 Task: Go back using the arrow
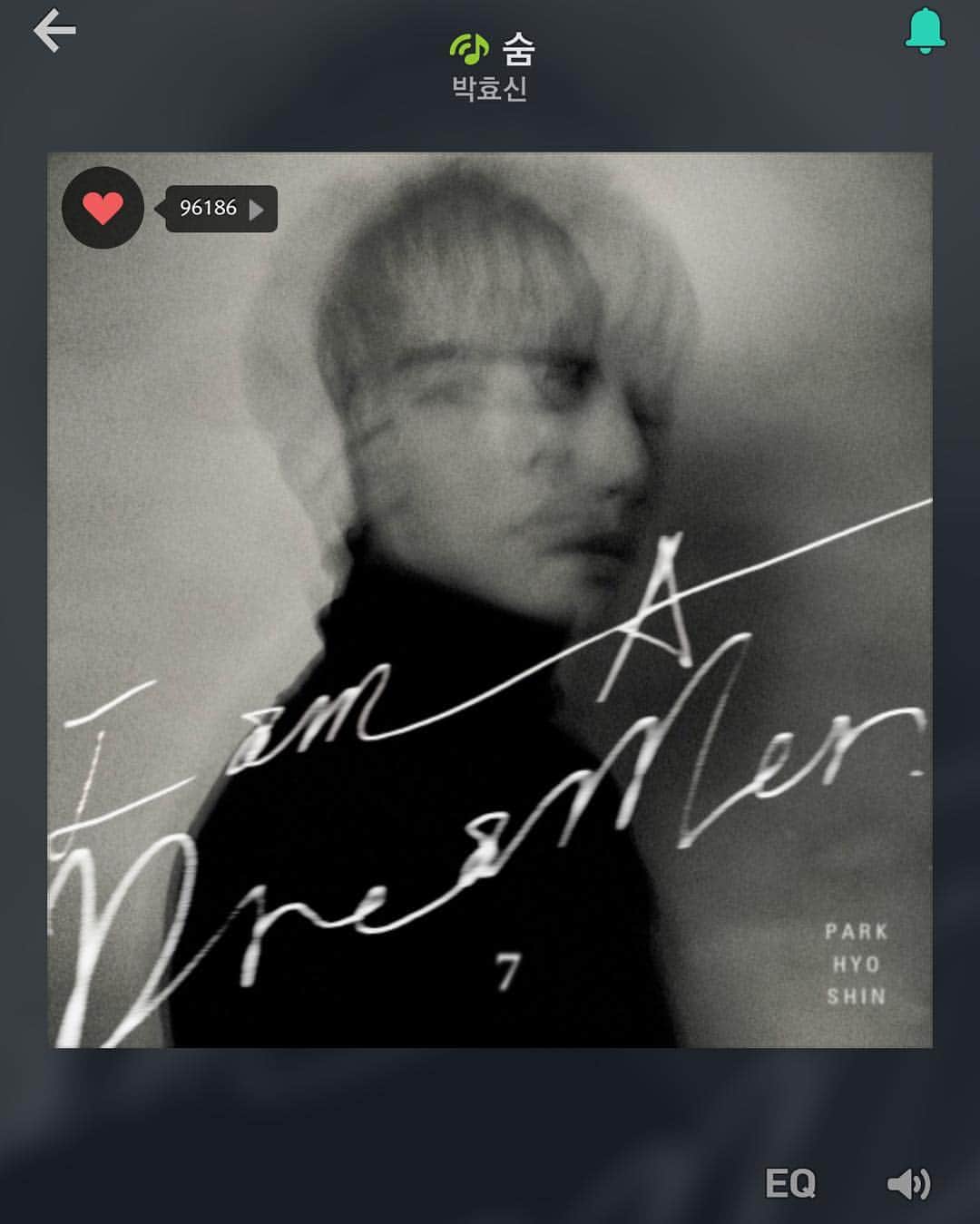54,32
